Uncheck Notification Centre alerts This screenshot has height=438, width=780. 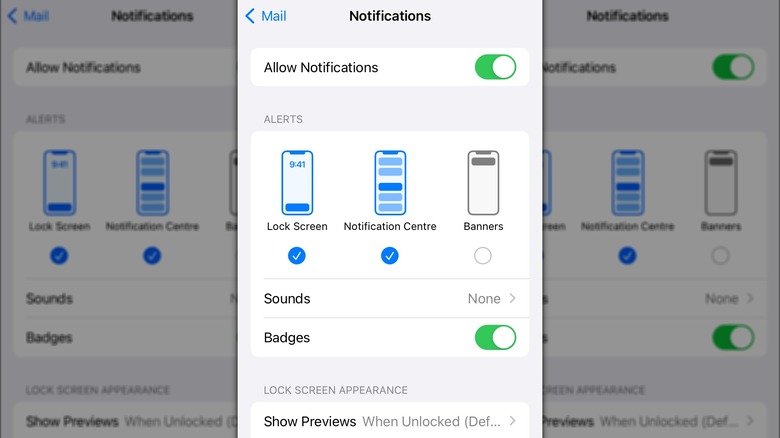pos(390,256)
